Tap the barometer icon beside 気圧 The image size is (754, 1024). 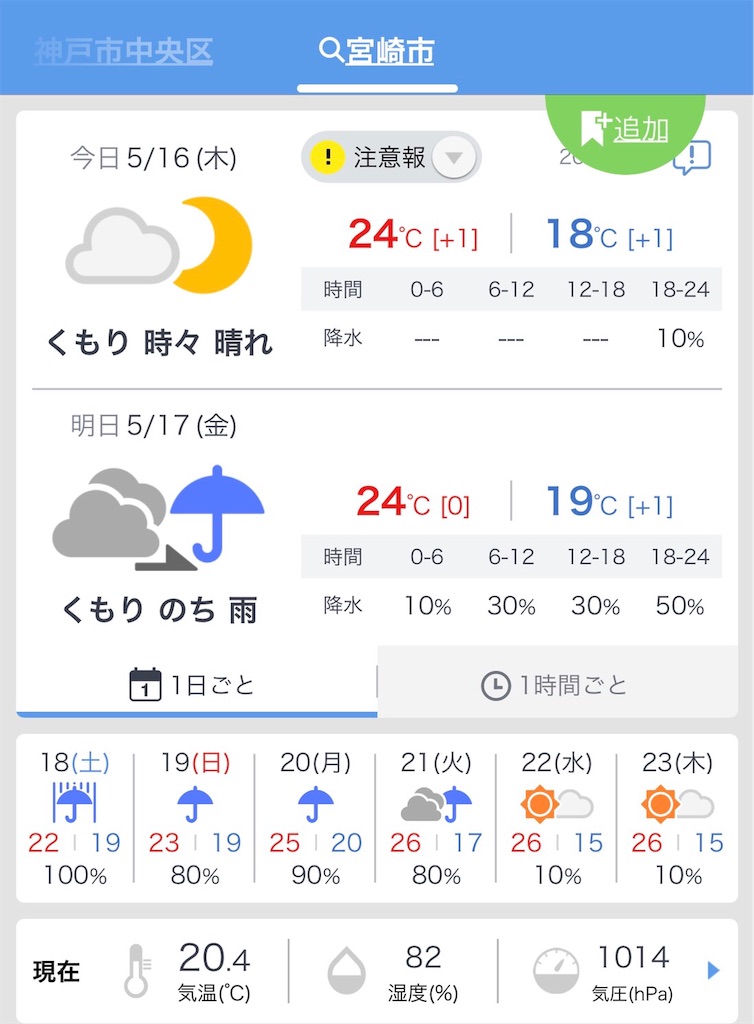point(556,966)
